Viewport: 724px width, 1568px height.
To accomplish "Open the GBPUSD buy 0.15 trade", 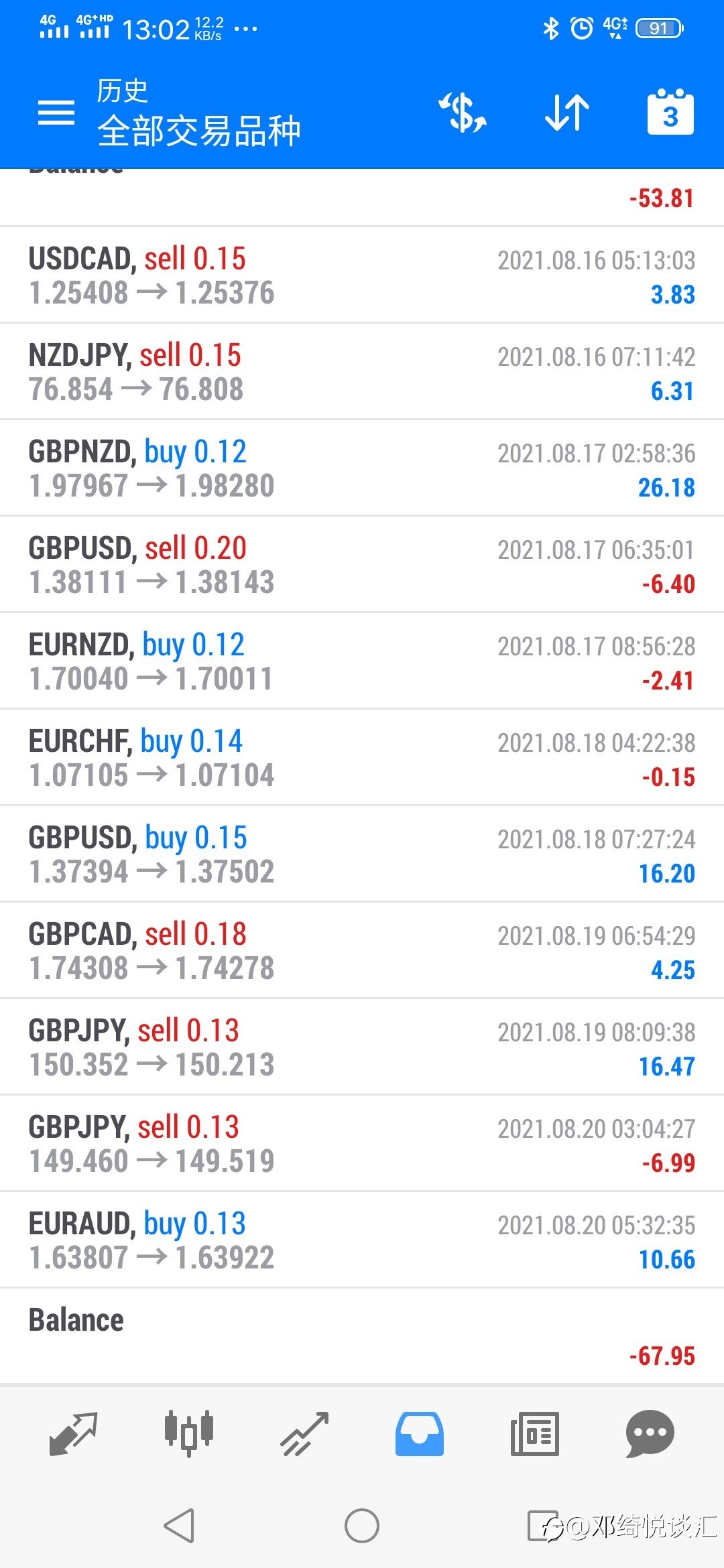I will click(362, 854).
